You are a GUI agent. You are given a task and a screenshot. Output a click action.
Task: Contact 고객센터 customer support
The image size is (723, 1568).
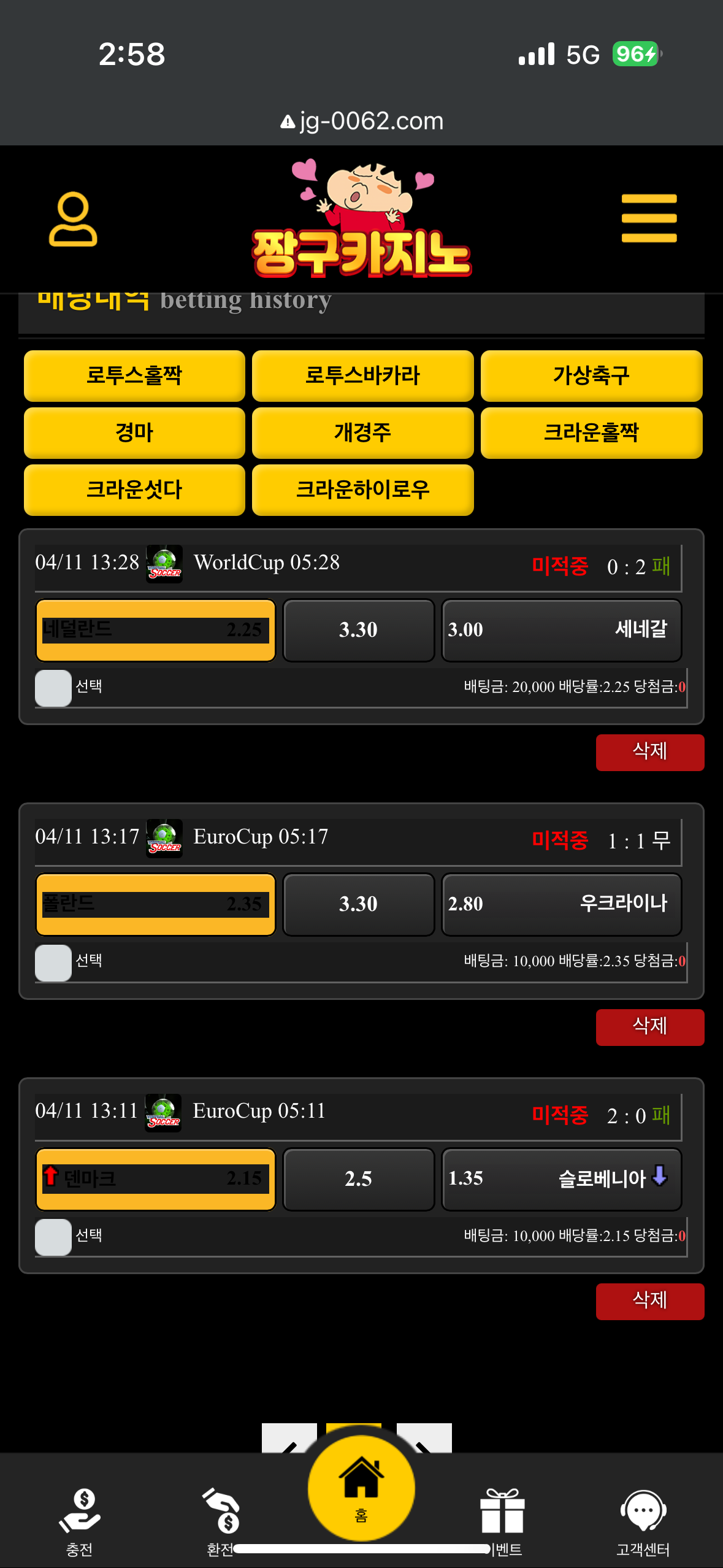point(643,1521)
